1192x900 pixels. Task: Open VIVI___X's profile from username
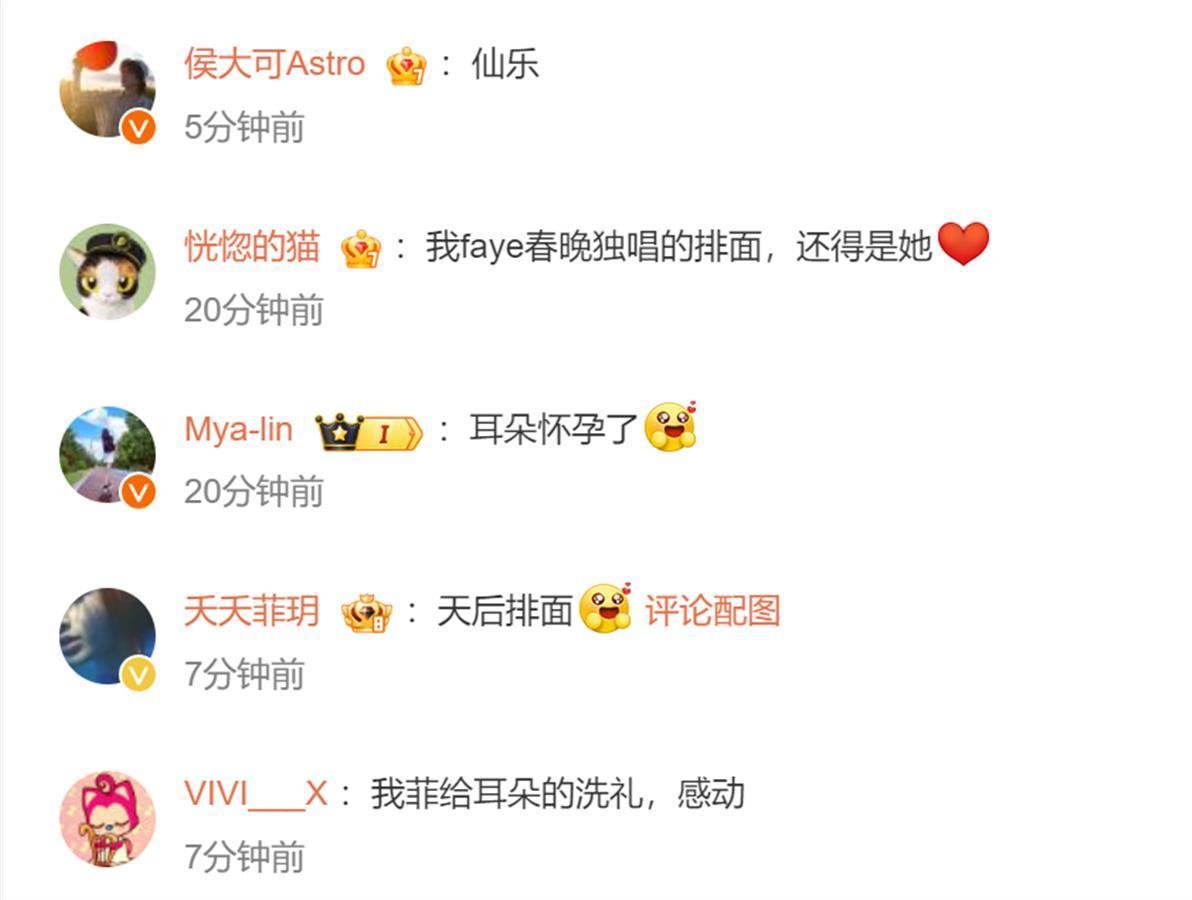pyautogui.click(x=256, y=794)
